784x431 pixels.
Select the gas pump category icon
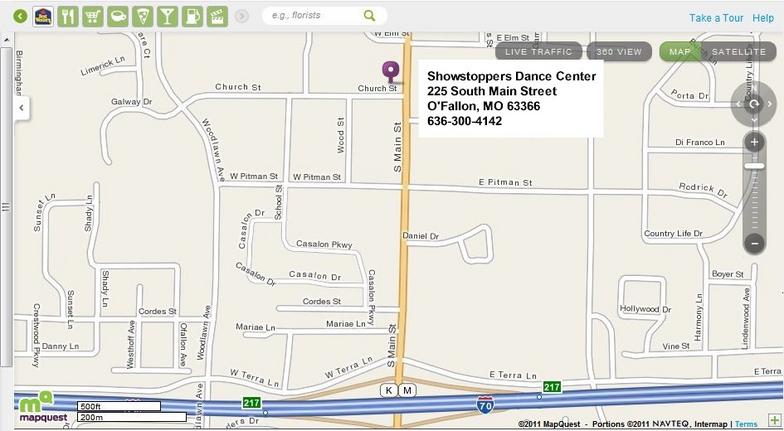coord(192,16)
